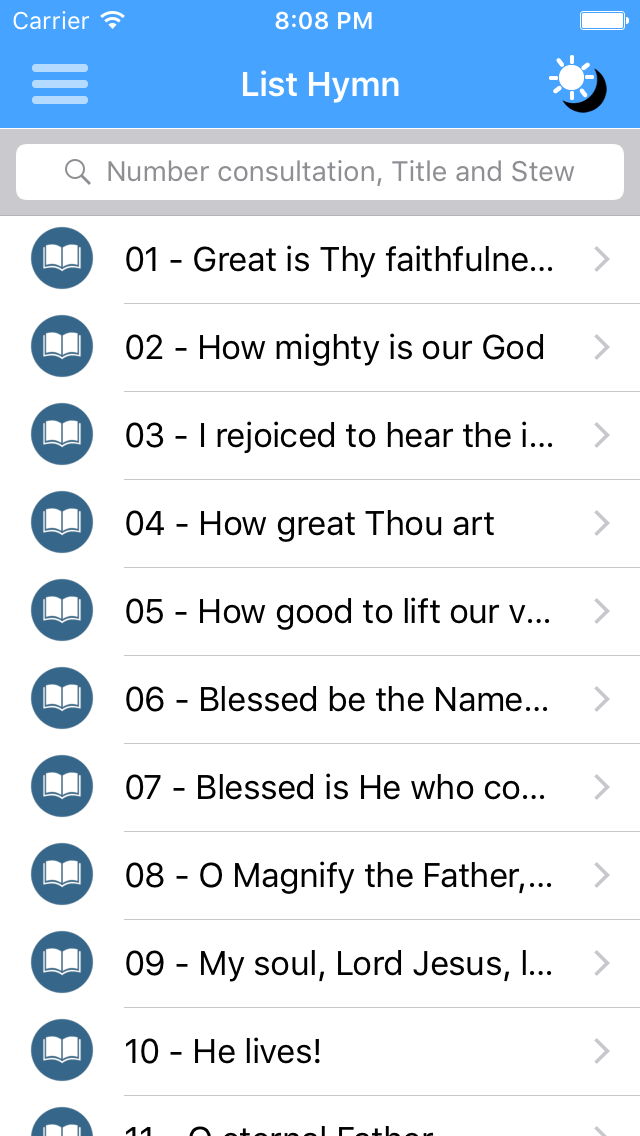
Task: Open hymn 10 He lives!
Action: point(320,1051)
